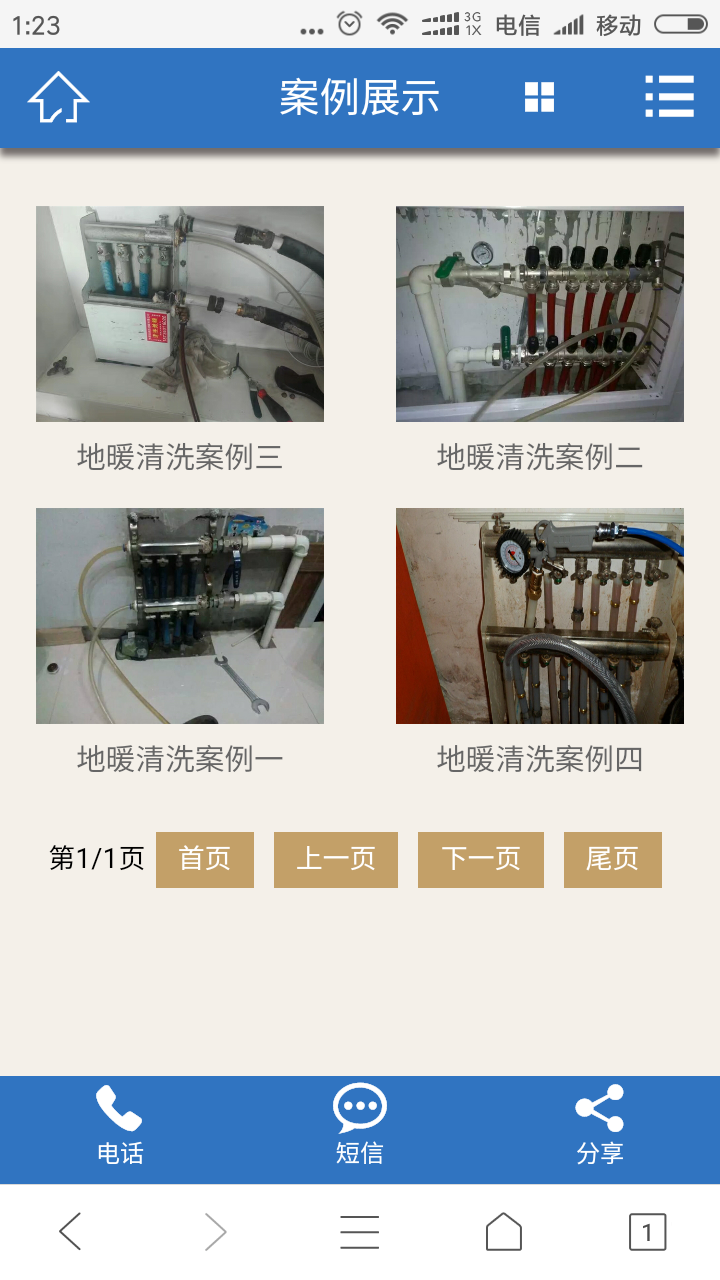The height and width of the screenshot is (1280, 720).
Task: Open 地暖清洗案例四 case
Action: [x=540, y=616]
